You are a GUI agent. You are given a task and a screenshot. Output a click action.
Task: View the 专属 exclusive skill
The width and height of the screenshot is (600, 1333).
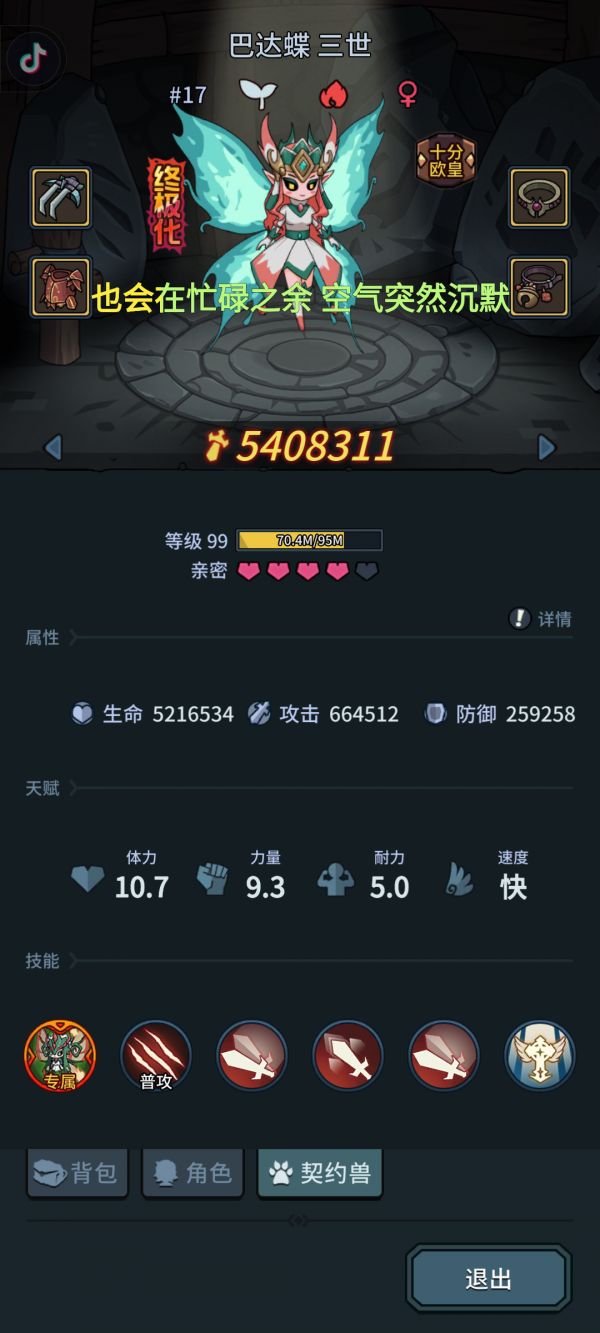pos(60,1056)
